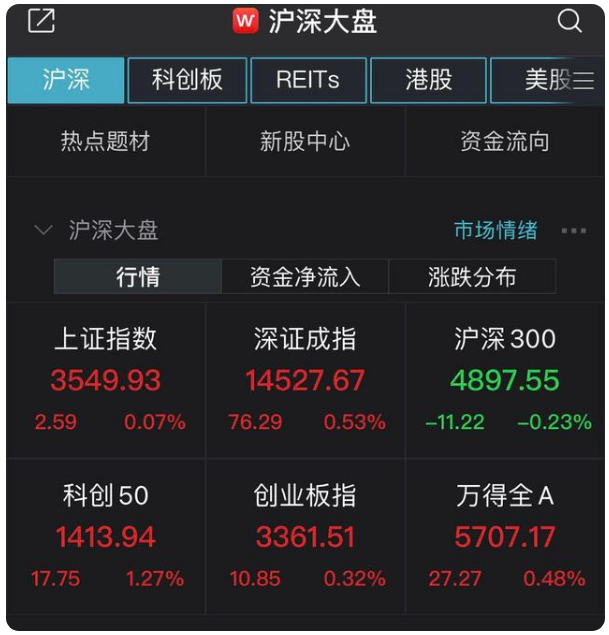The width and height of the screenshot is (609, 635).
Task: Open the 科创50 index card
Action: click(106, 536)
